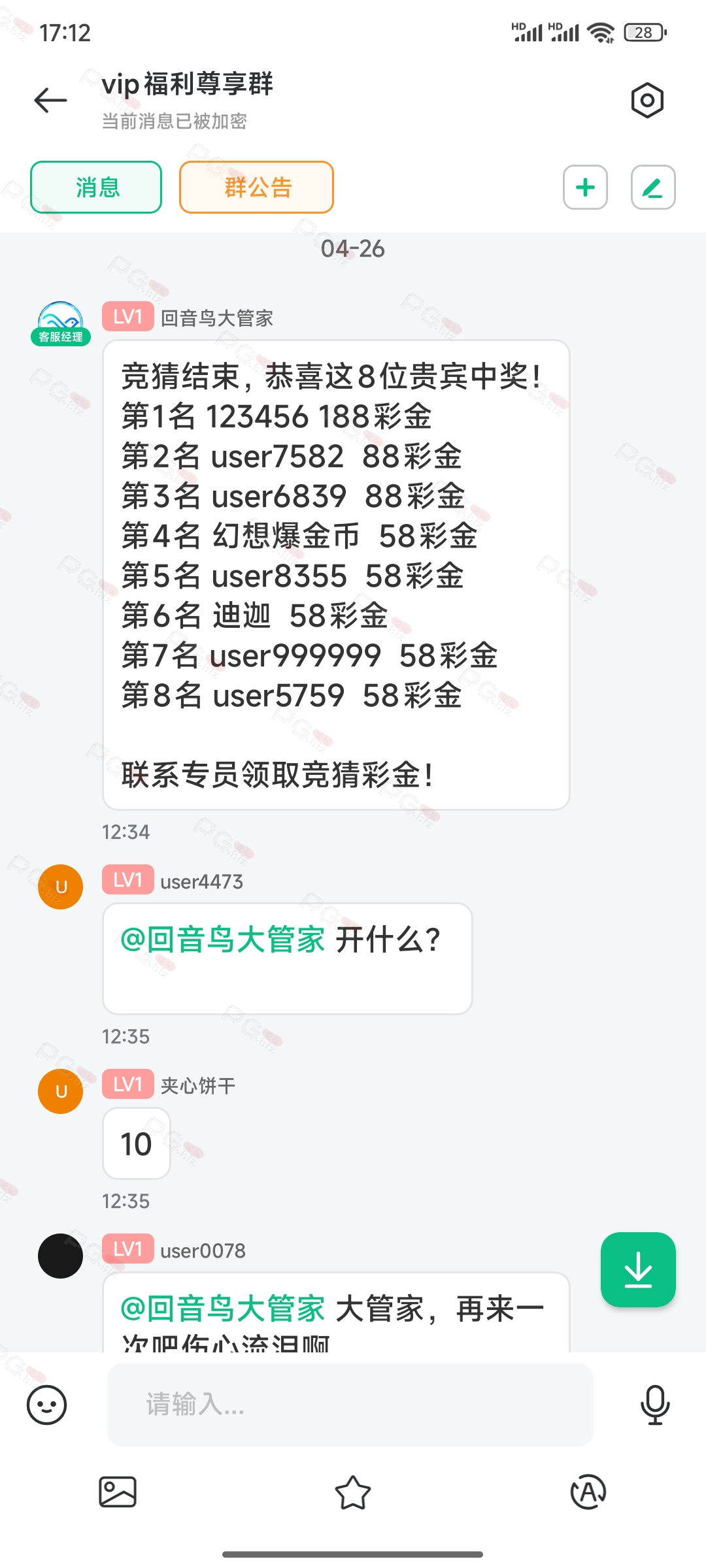Switch to the 消息 tab

[96, 188]
